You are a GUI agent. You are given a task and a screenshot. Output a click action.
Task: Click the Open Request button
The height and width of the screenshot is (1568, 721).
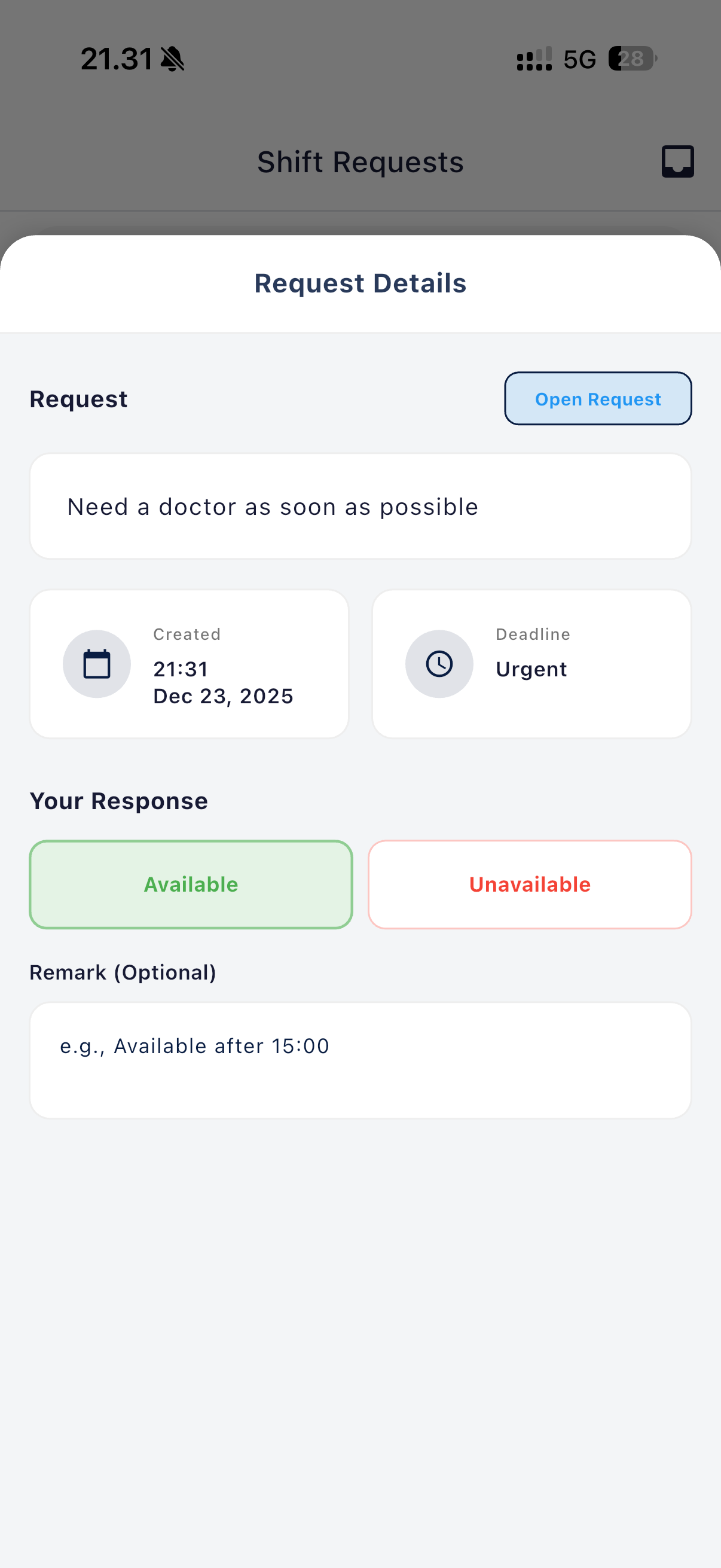pyautogui.click(x=597, y=399)
